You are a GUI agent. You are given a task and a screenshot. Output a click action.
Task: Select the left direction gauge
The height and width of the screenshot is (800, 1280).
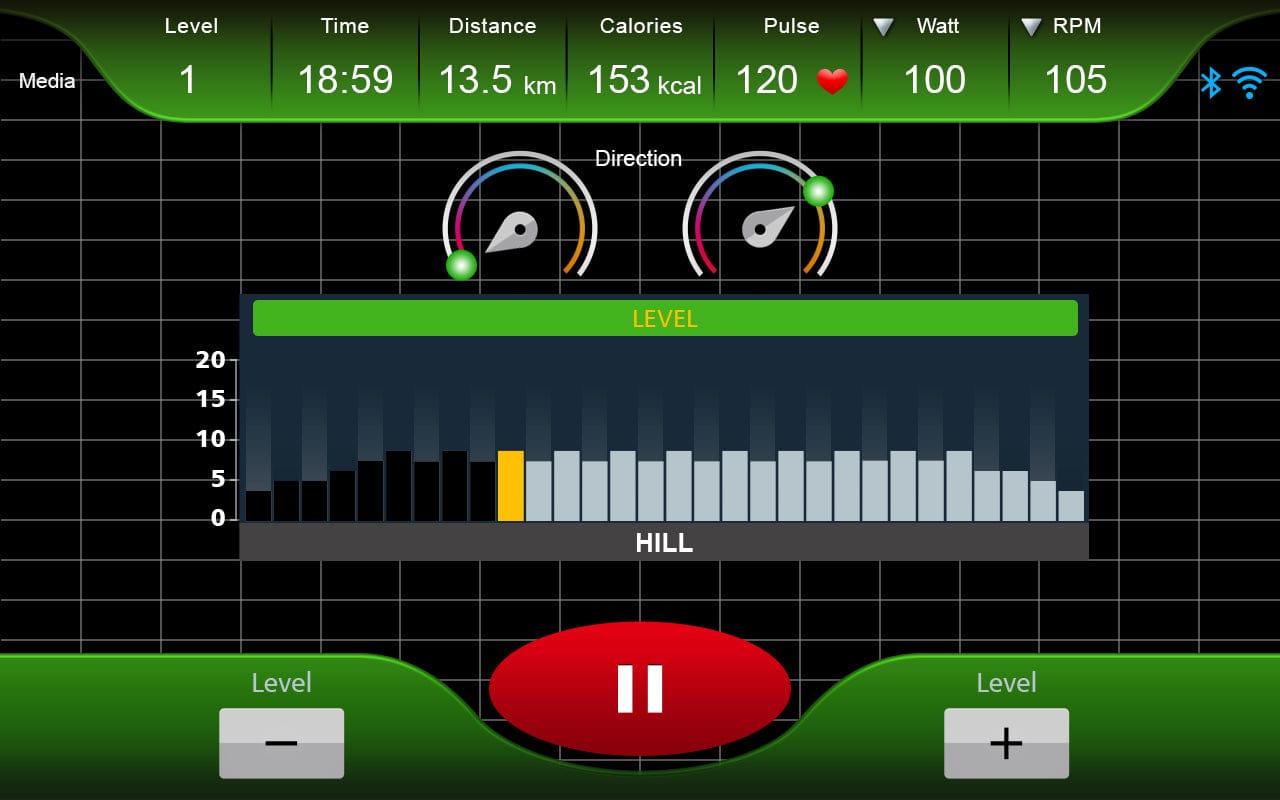pos(518,217)
